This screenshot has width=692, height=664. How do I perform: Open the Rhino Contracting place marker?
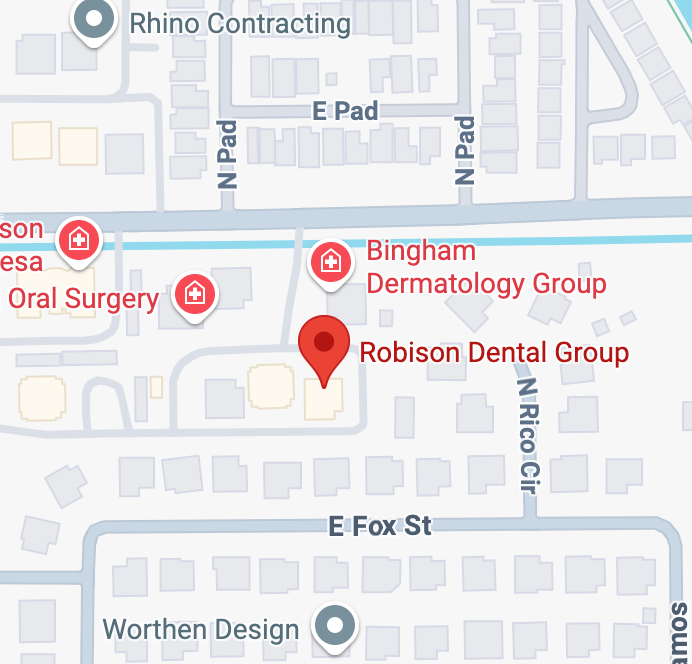(95, 19)
